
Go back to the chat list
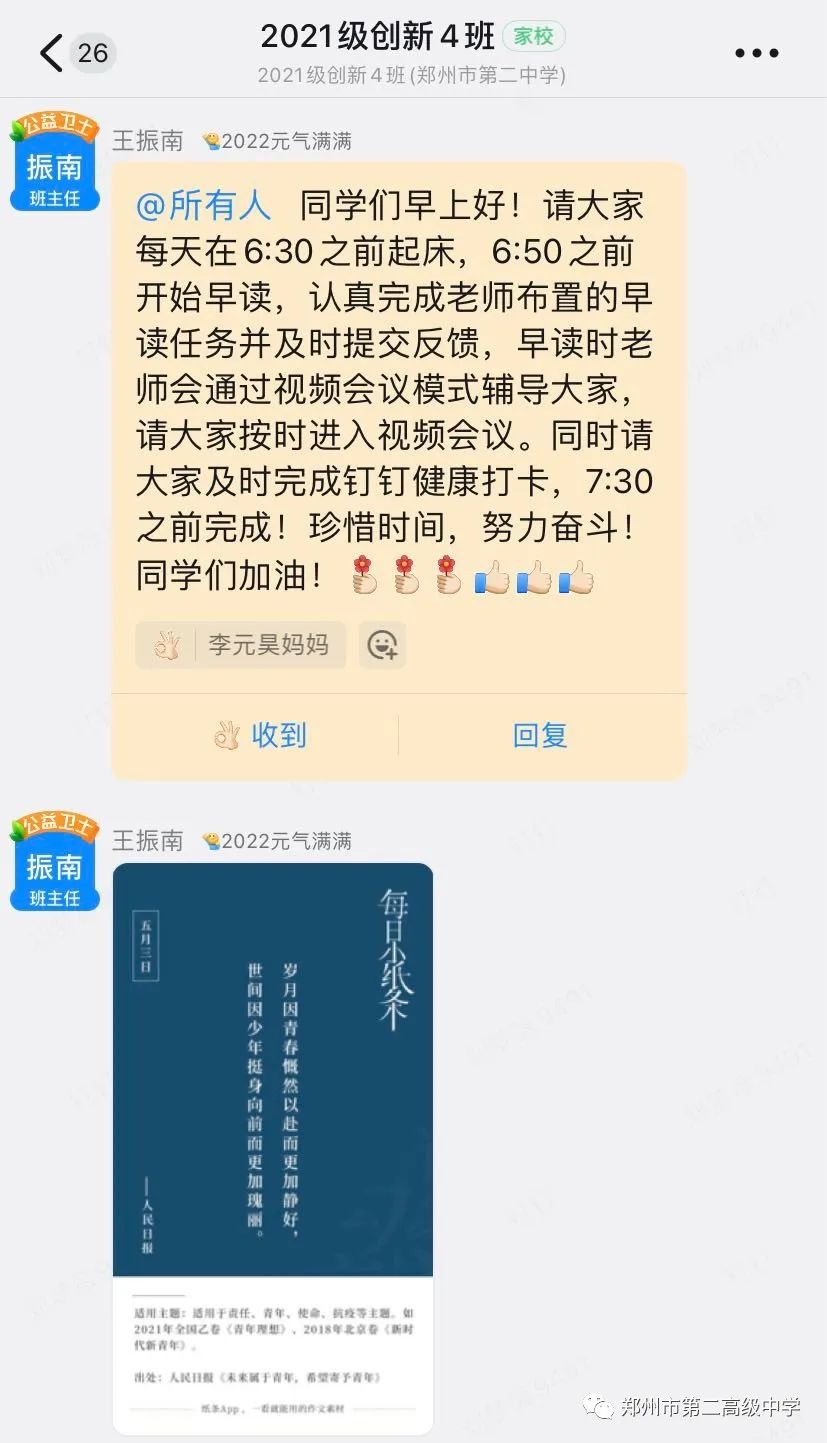click(x=52, y=53)
